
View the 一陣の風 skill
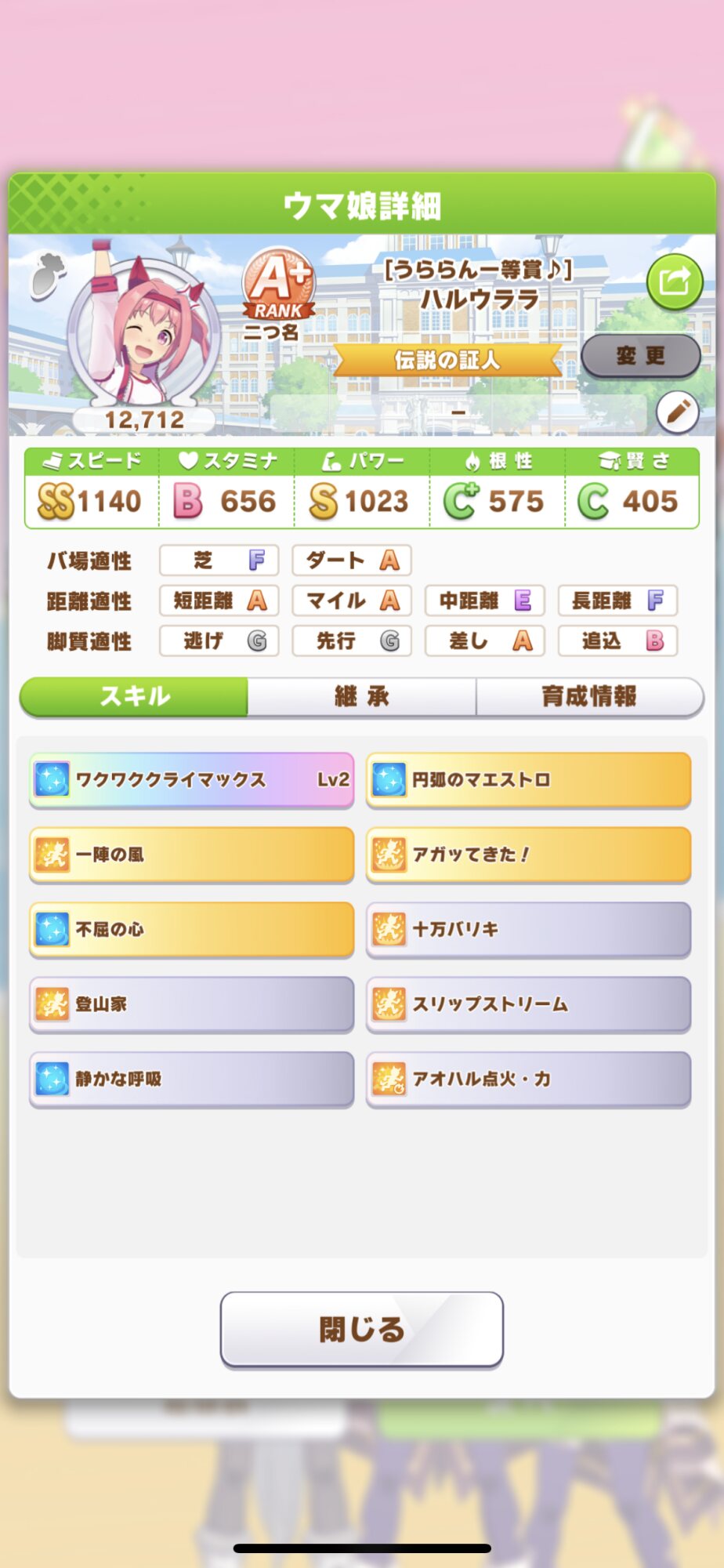point(191,855)
